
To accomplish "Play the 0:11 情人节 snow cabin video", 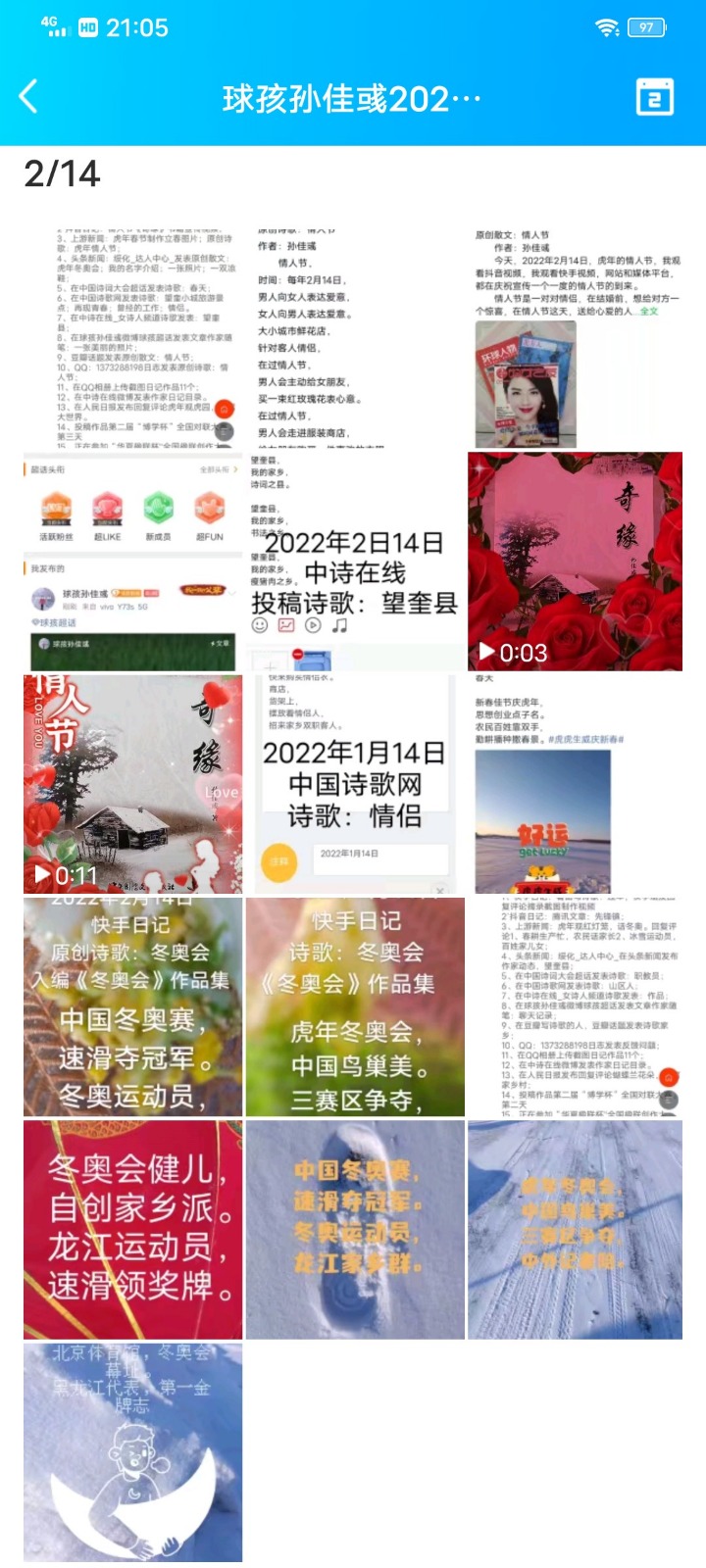I will pyautogui.click(x=132, y=784).
